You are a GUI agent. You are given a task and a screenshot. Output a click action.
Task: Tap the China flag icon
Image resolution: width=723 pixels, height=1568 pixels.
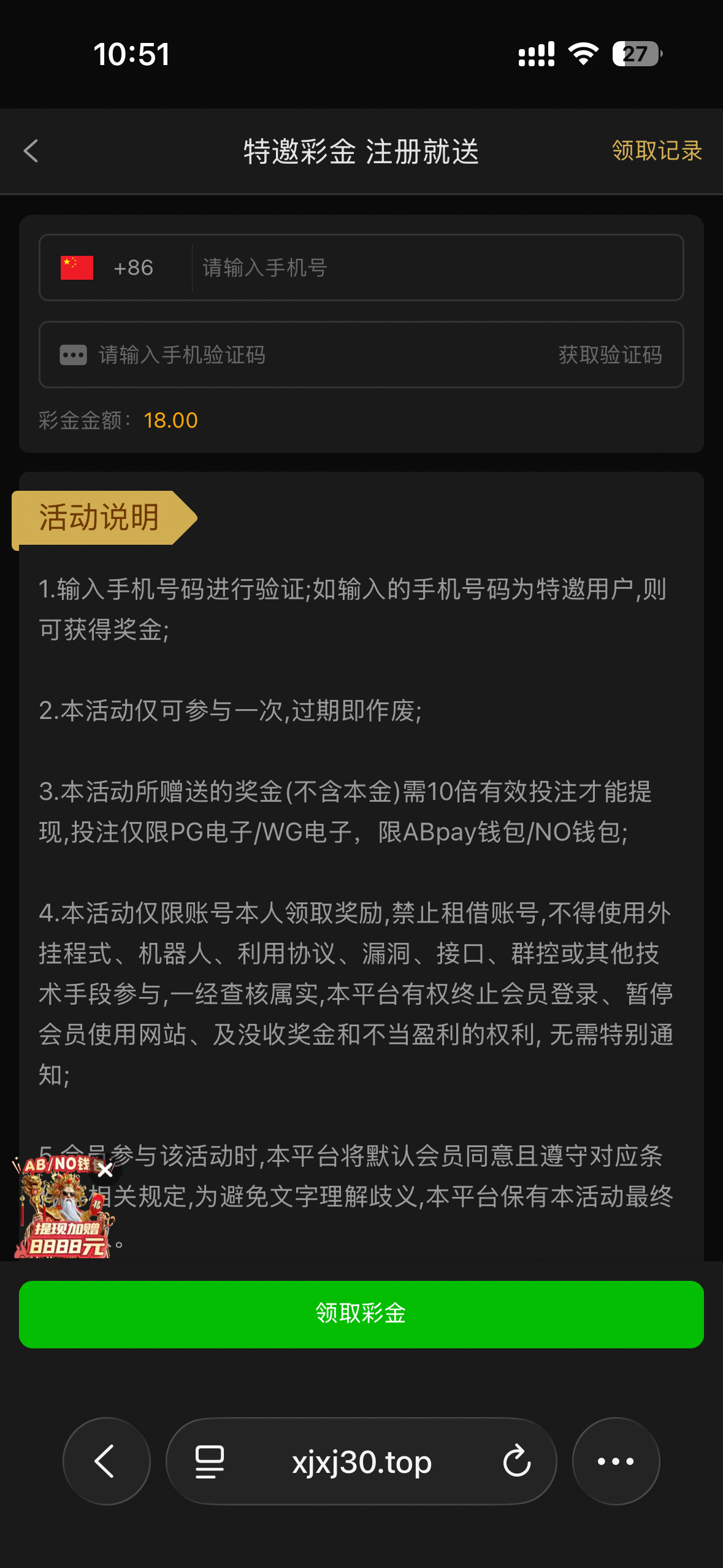pyautogui.click(x=75, y=267)
